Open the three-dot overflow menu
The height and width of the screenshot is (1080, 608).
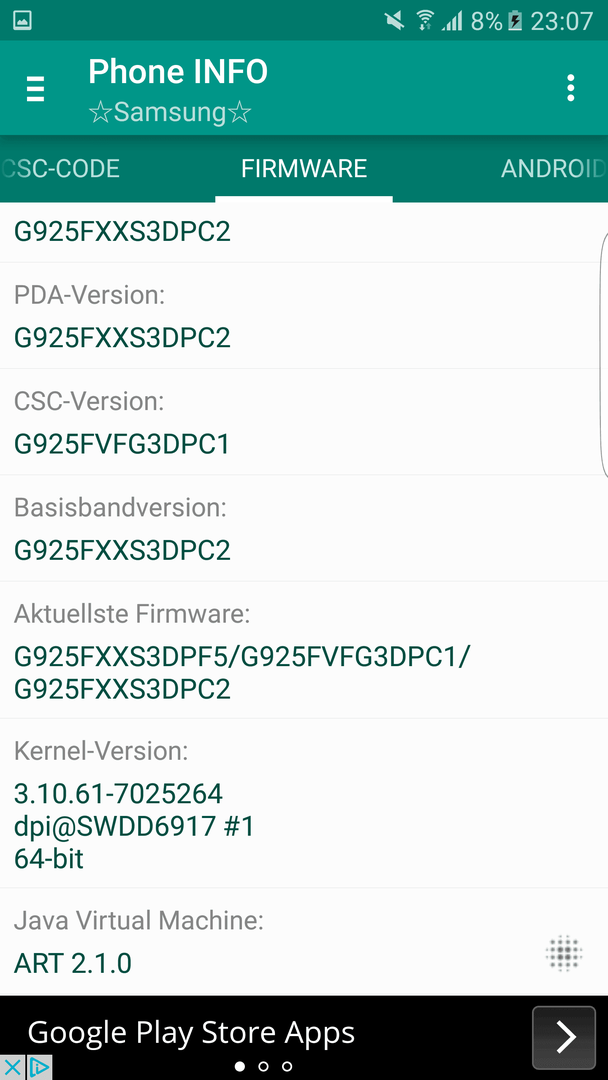[570, 88]
